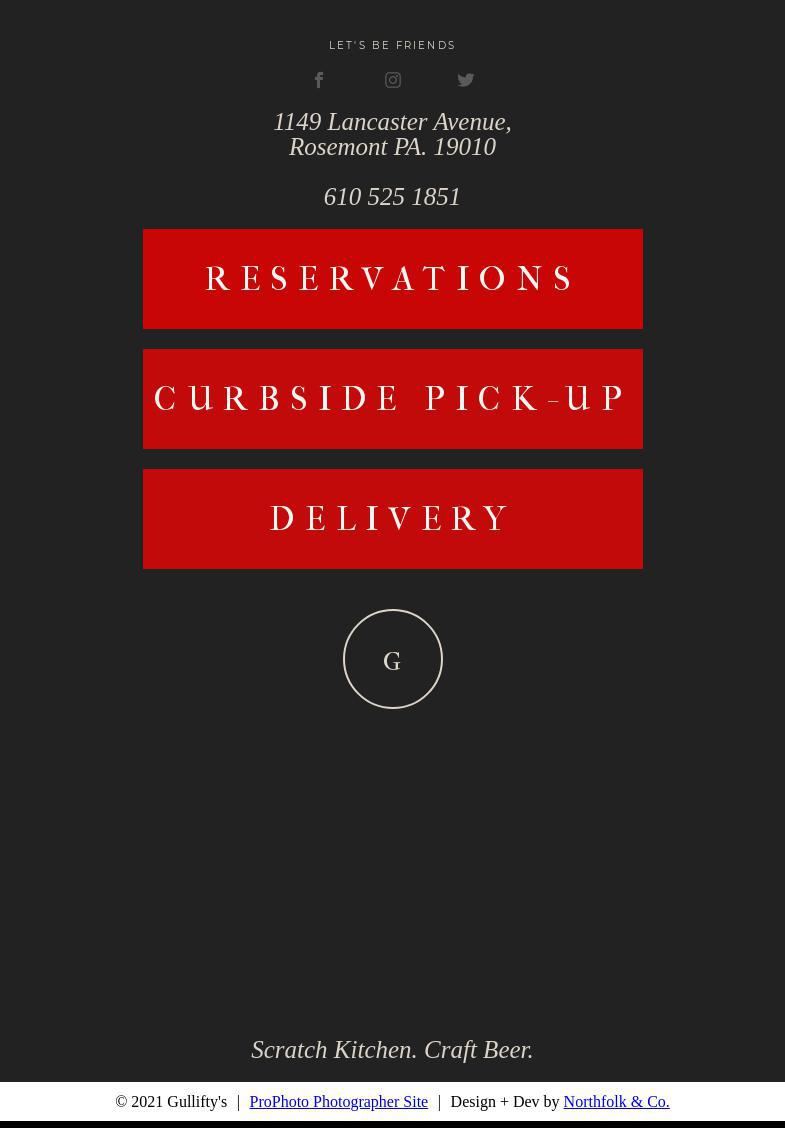Choose the Delivery option
The width and height of the screenshot is (785, 1128).
pos(392,519)
